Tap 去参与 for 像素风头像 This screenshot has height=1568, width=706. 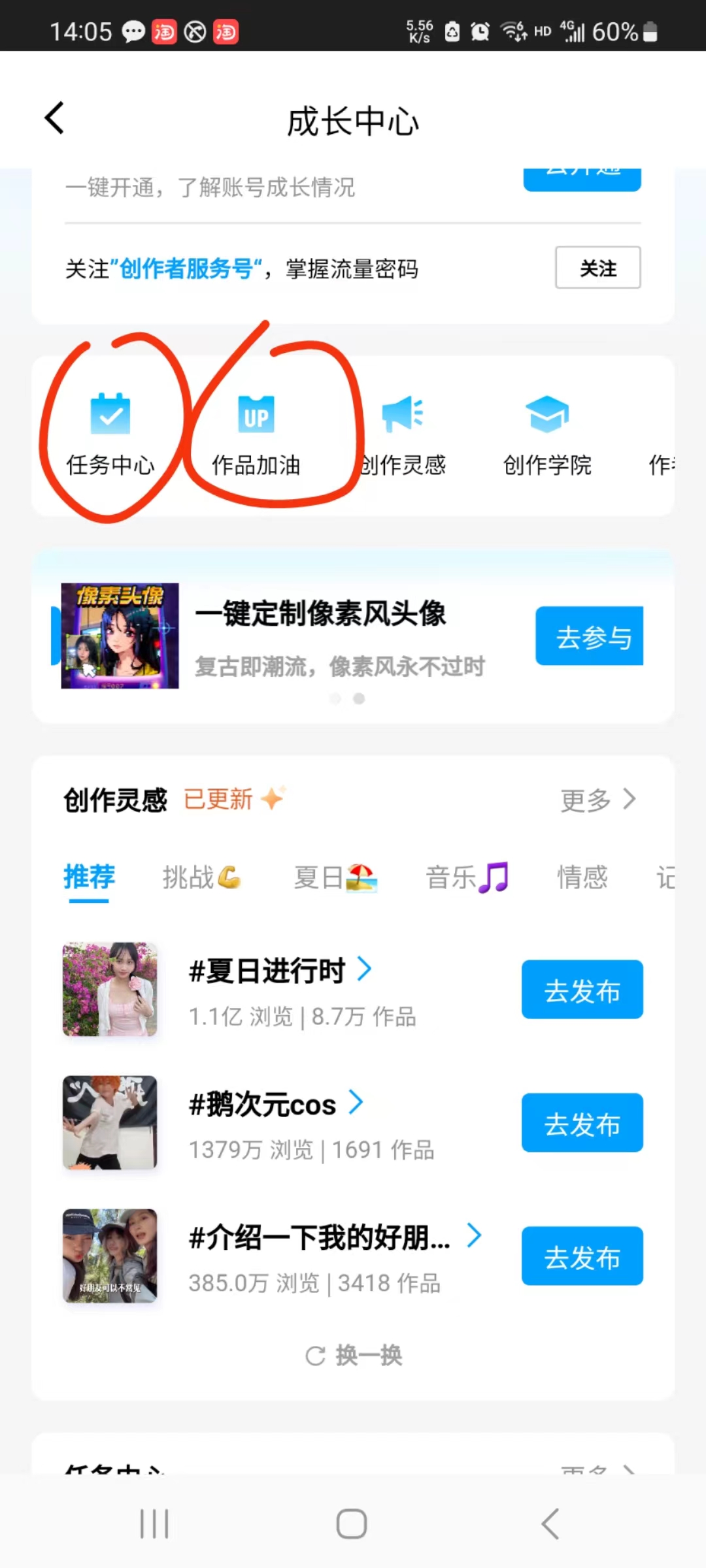[589, 636]
